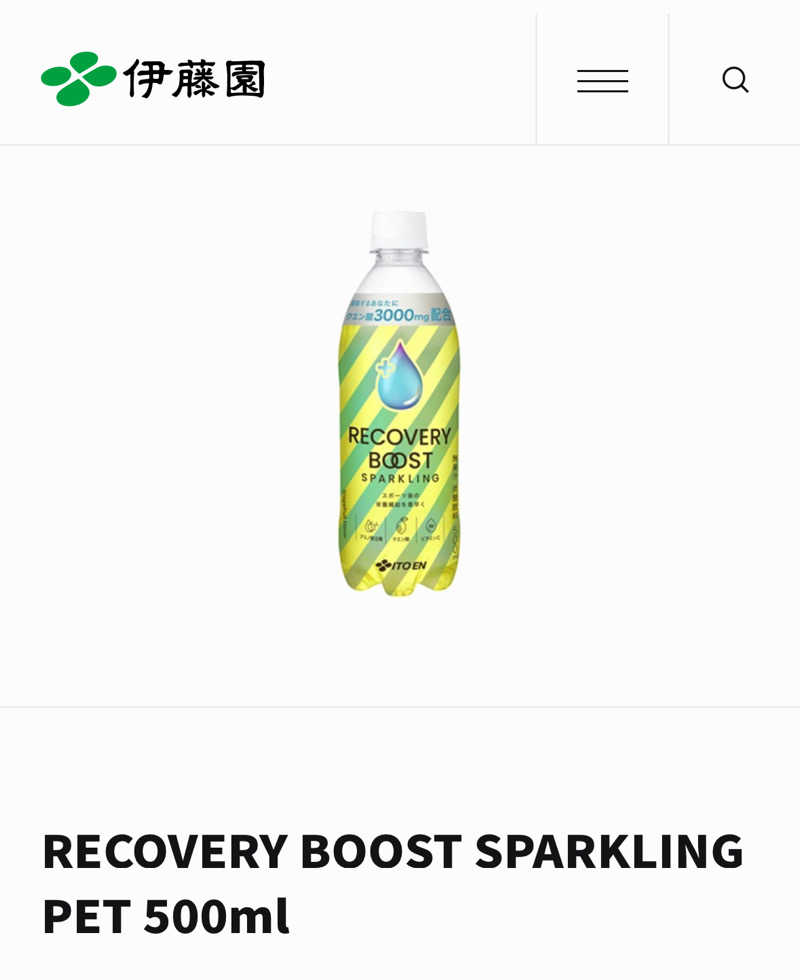Open the hamburger navigation menu

pos(602,80)
